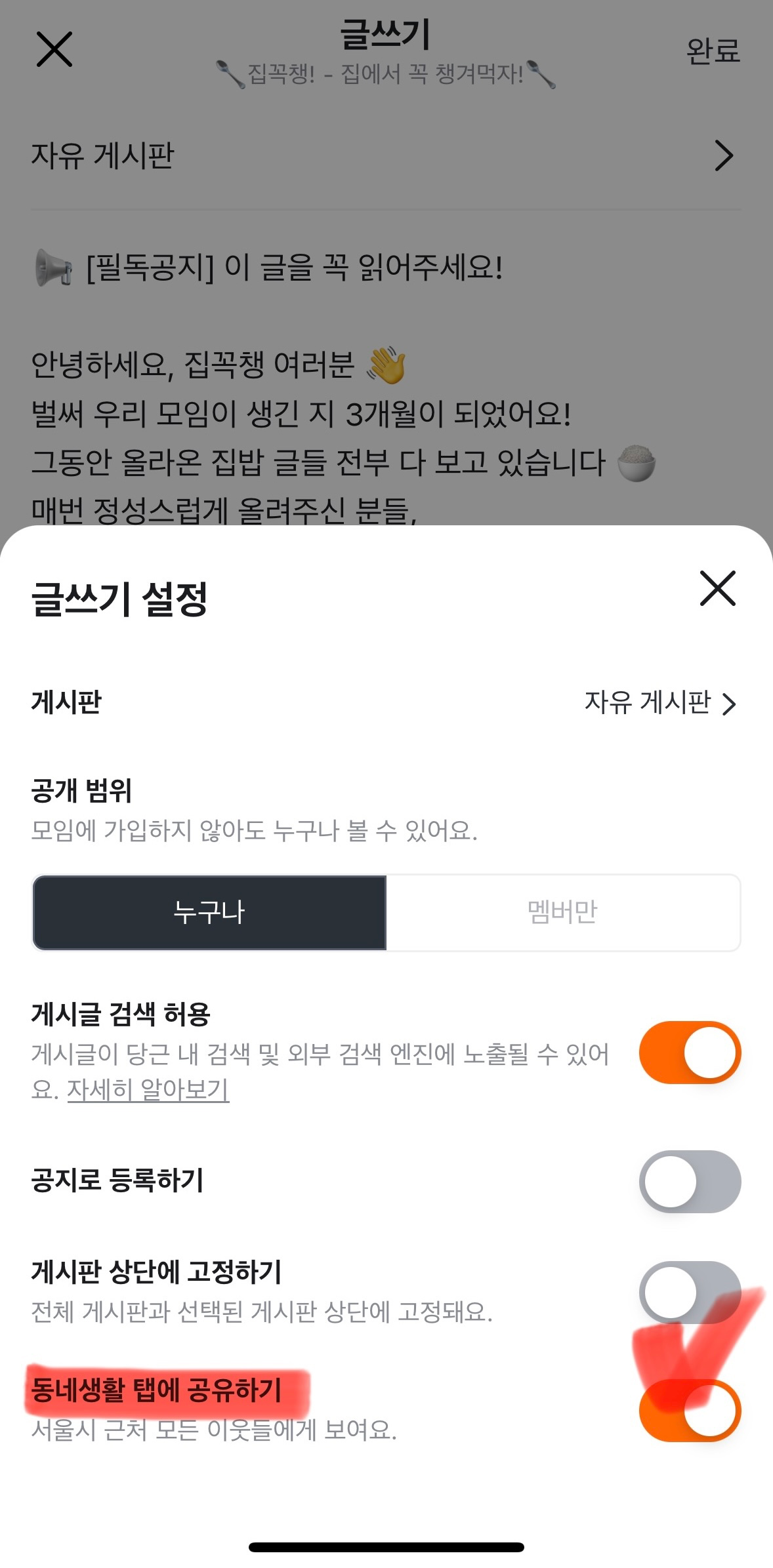773x1568 pixels.
Task: Toggle off 게시글 검색 허용
Action: pyautogui.click(x=690, y=1053)
